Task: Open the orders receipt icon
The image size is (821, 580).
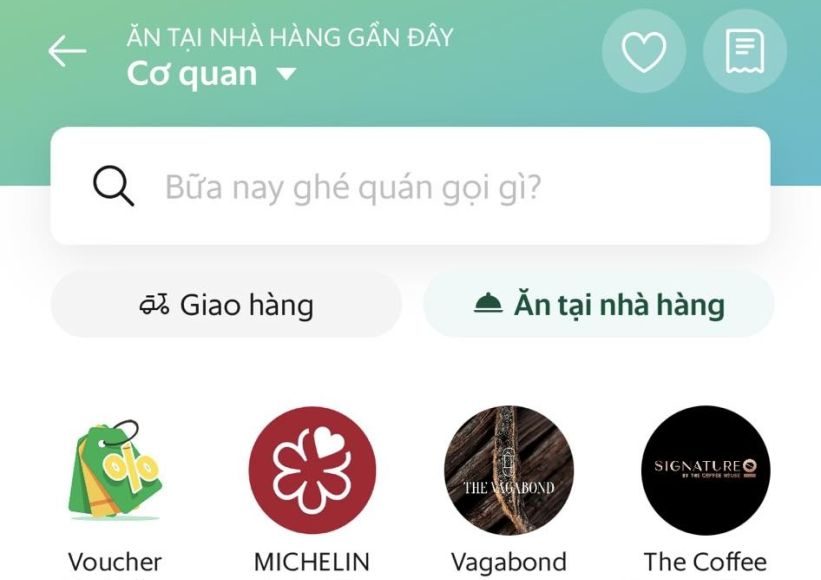Action: (x=744, y=51)
